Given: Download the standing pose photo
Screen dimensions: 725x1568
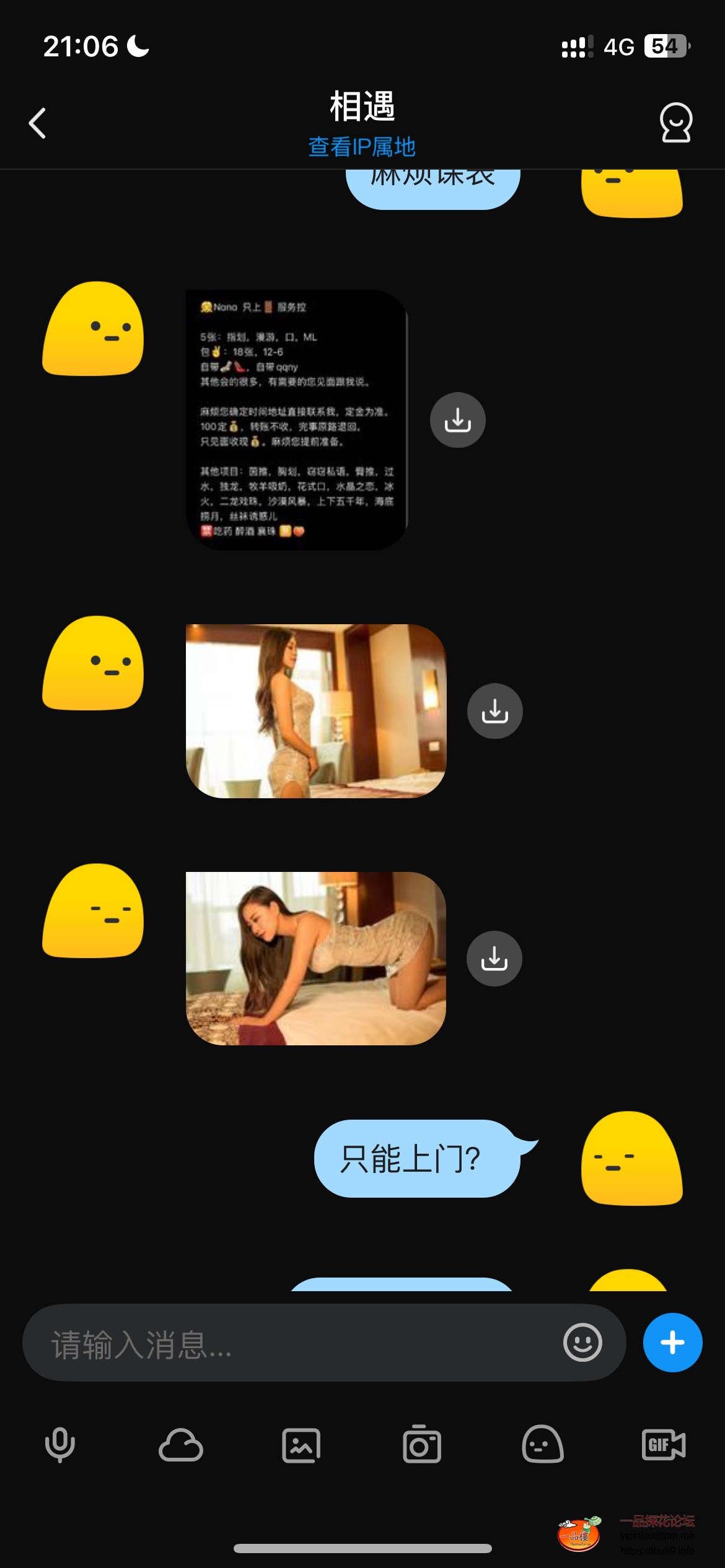Looking at the screenshot, I should [494, 711].
